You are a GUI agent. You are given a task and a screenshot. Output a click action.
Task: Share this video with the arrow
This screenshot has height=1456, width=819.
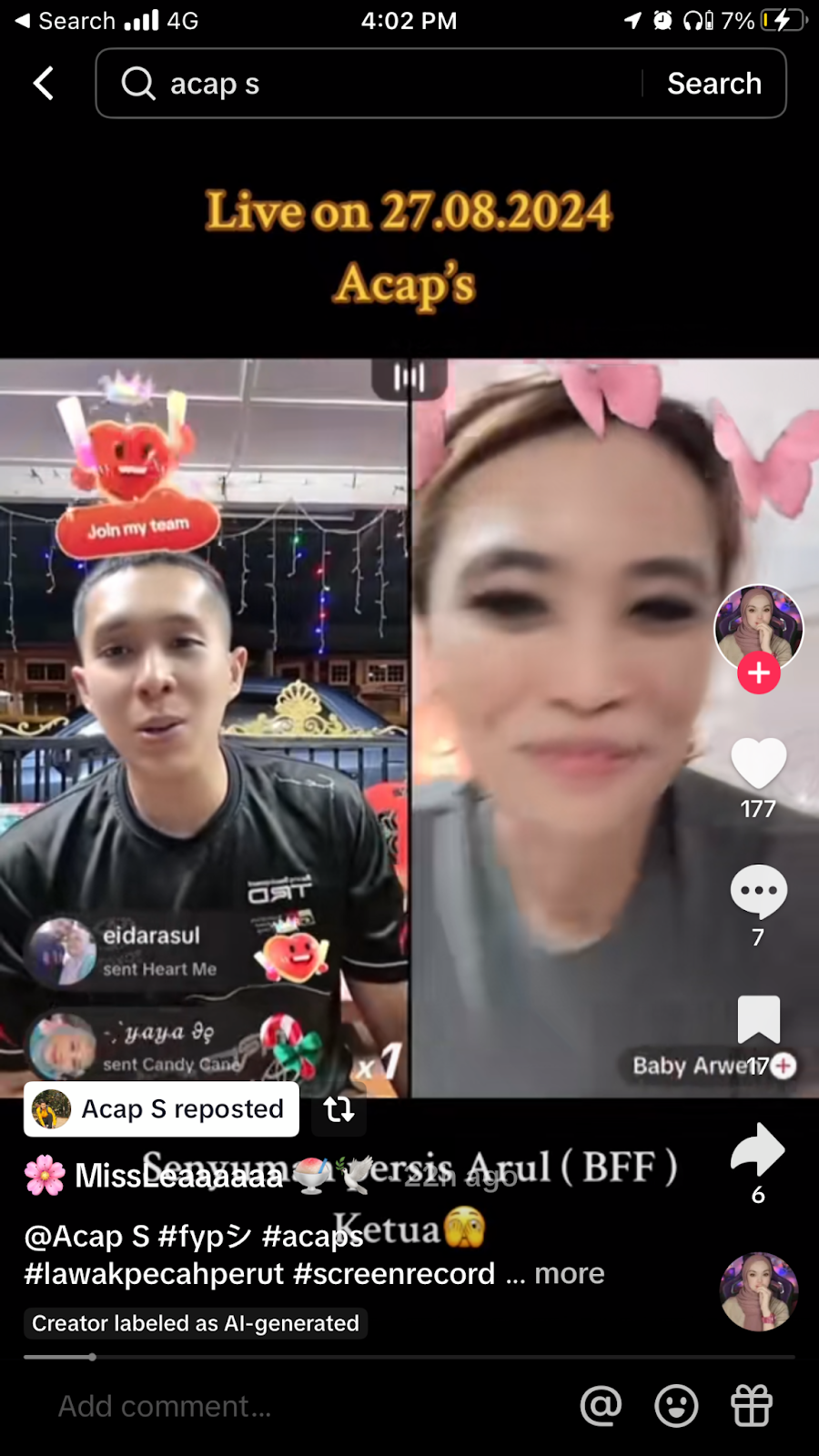(757, 1150)
